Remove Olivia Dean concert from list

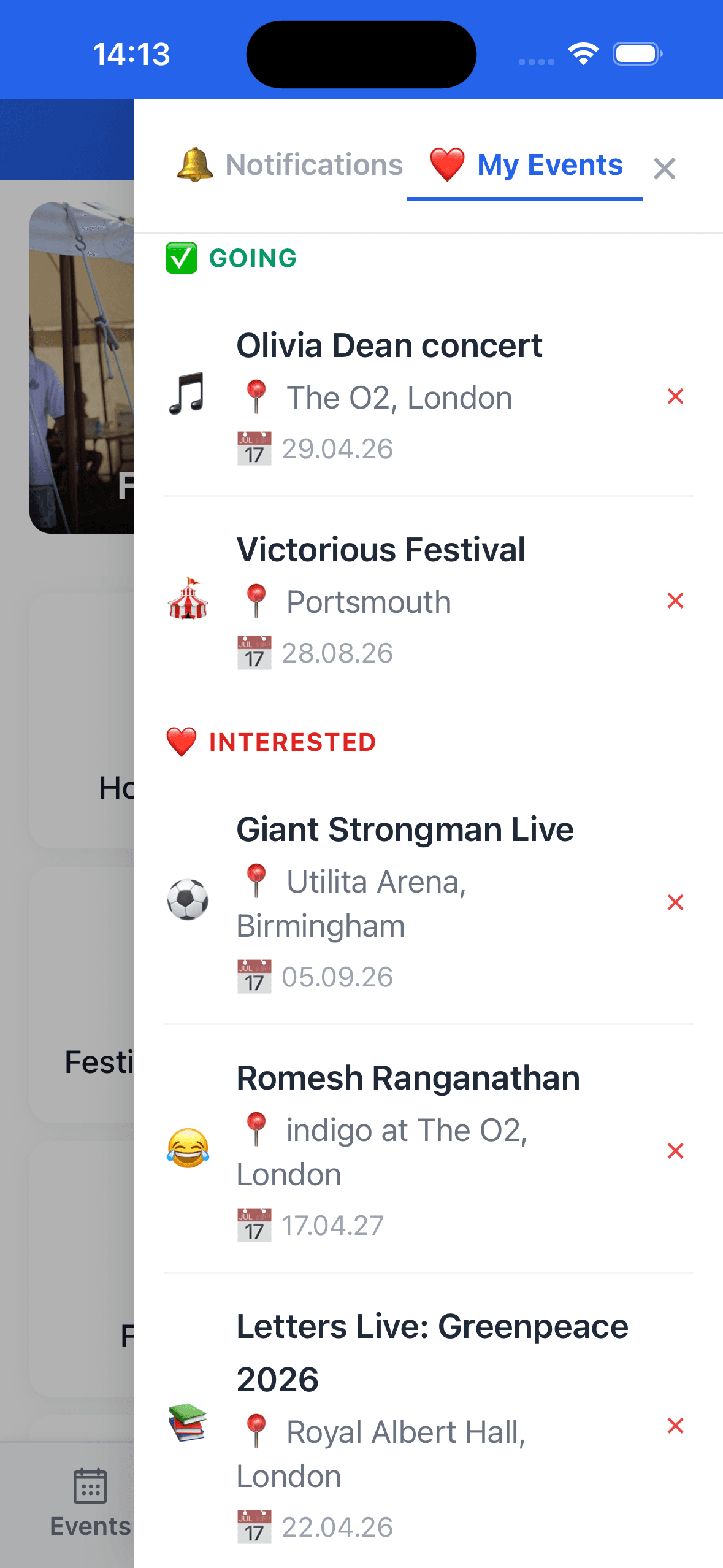click(675, 396)
